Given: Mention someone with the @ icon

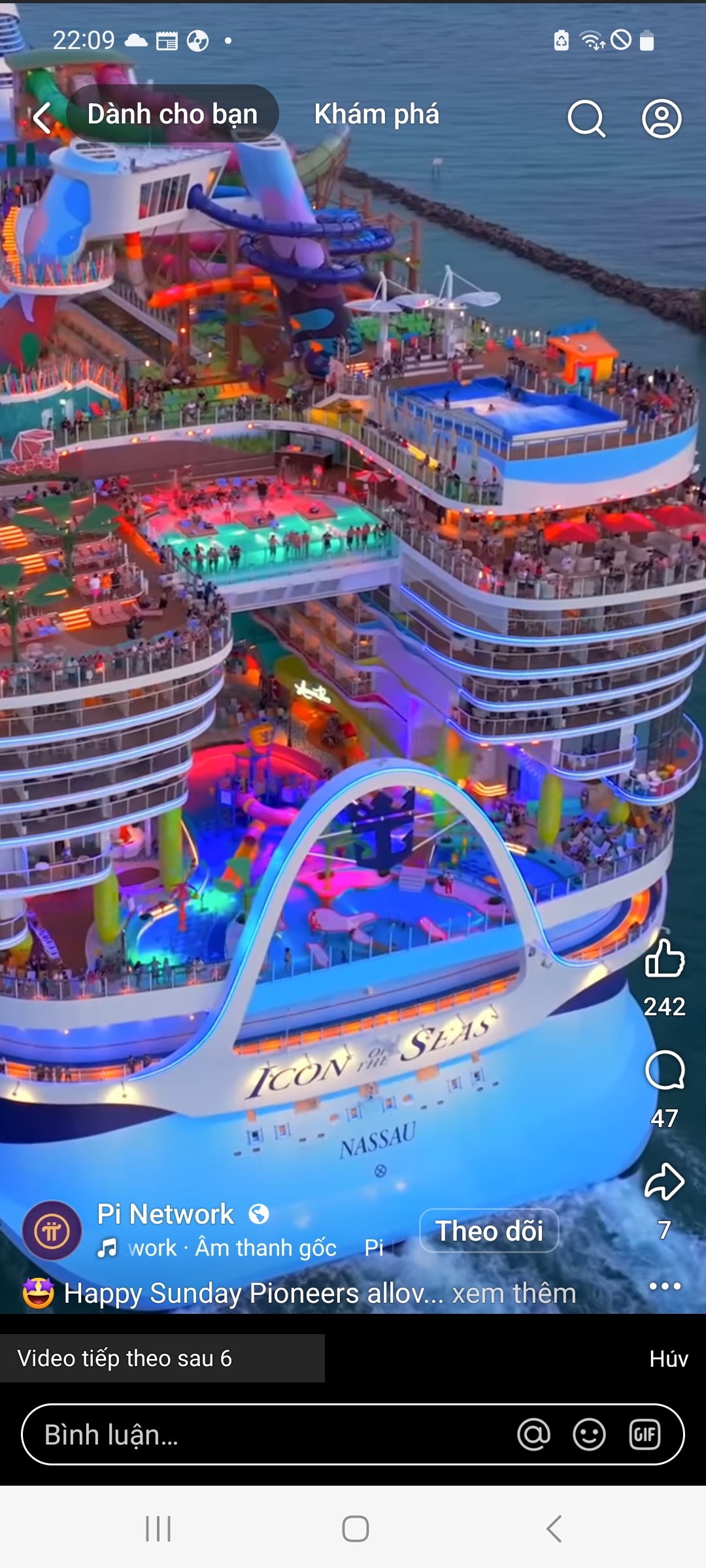Looking at the screenshot, I should [533, 1435].
